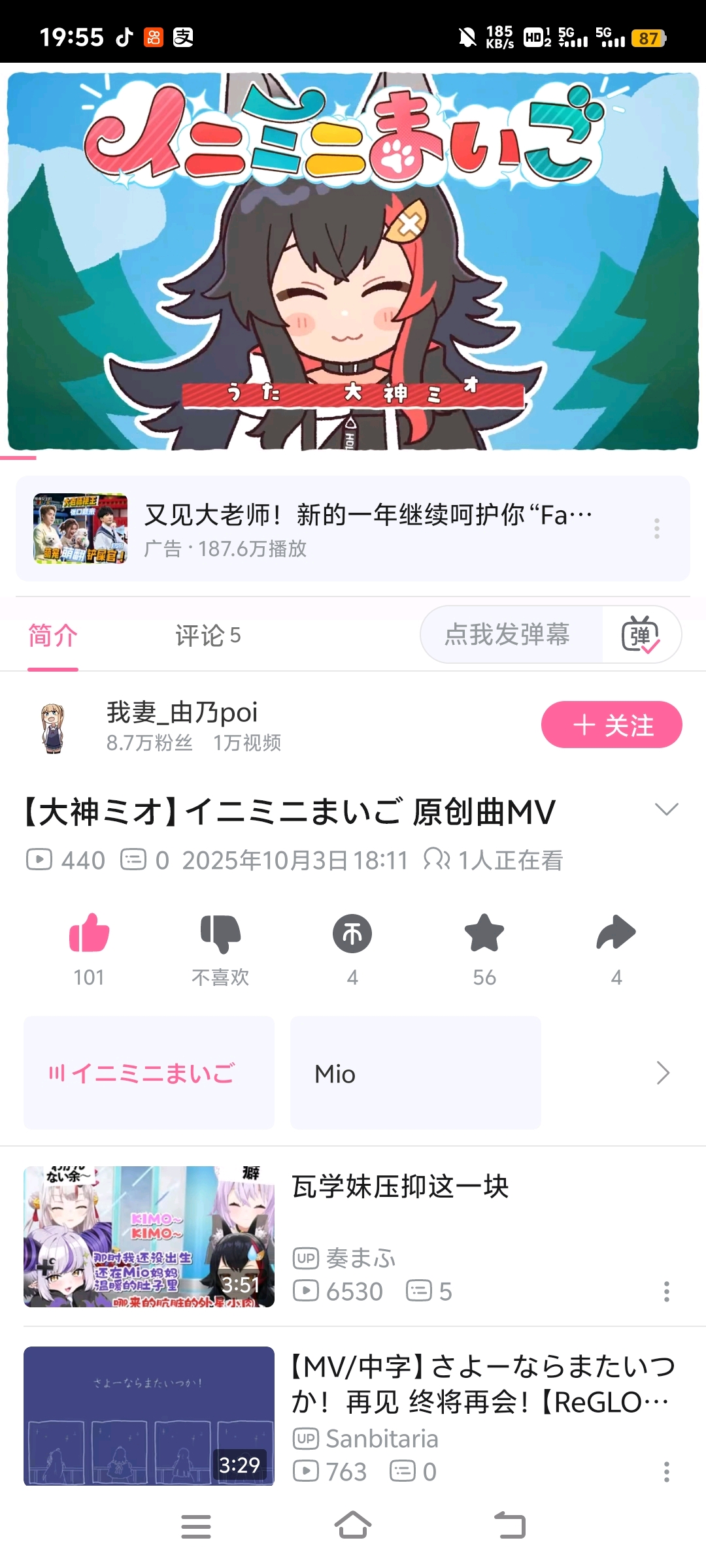706x1568 pixels.
Task: Select the Mio episode chip
Action: tap(416, 1073)
